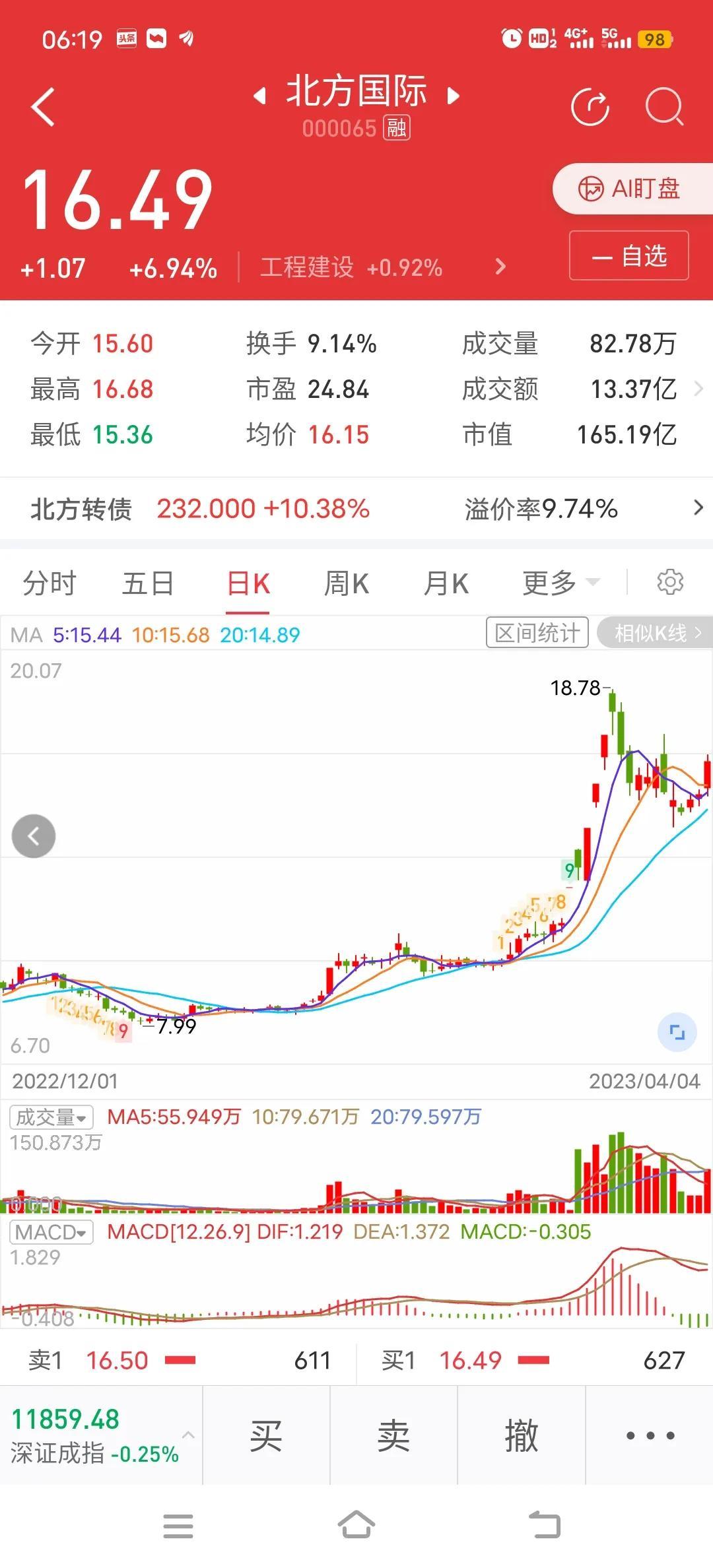
Task: Switch to the previous stock arrow
Action: tap(260, 96)
